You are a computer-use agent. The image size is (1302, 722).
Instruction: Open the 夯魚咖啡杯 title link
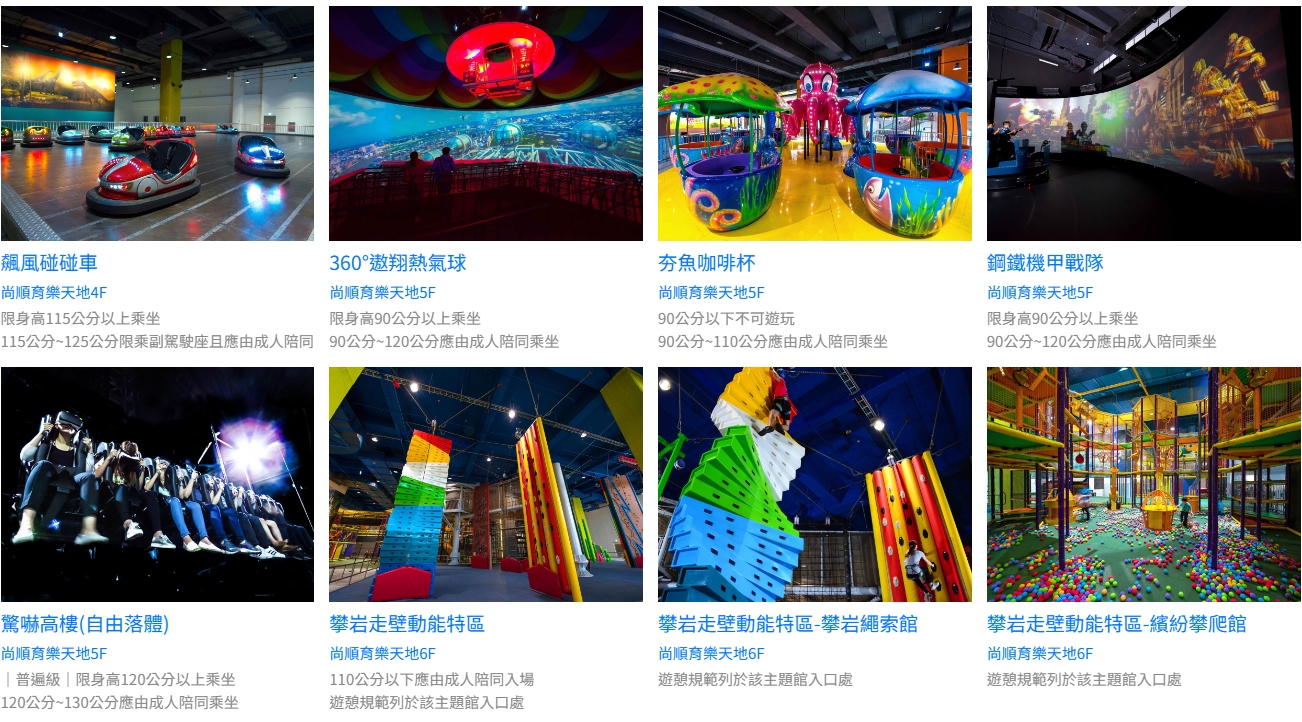click(706, 263)
